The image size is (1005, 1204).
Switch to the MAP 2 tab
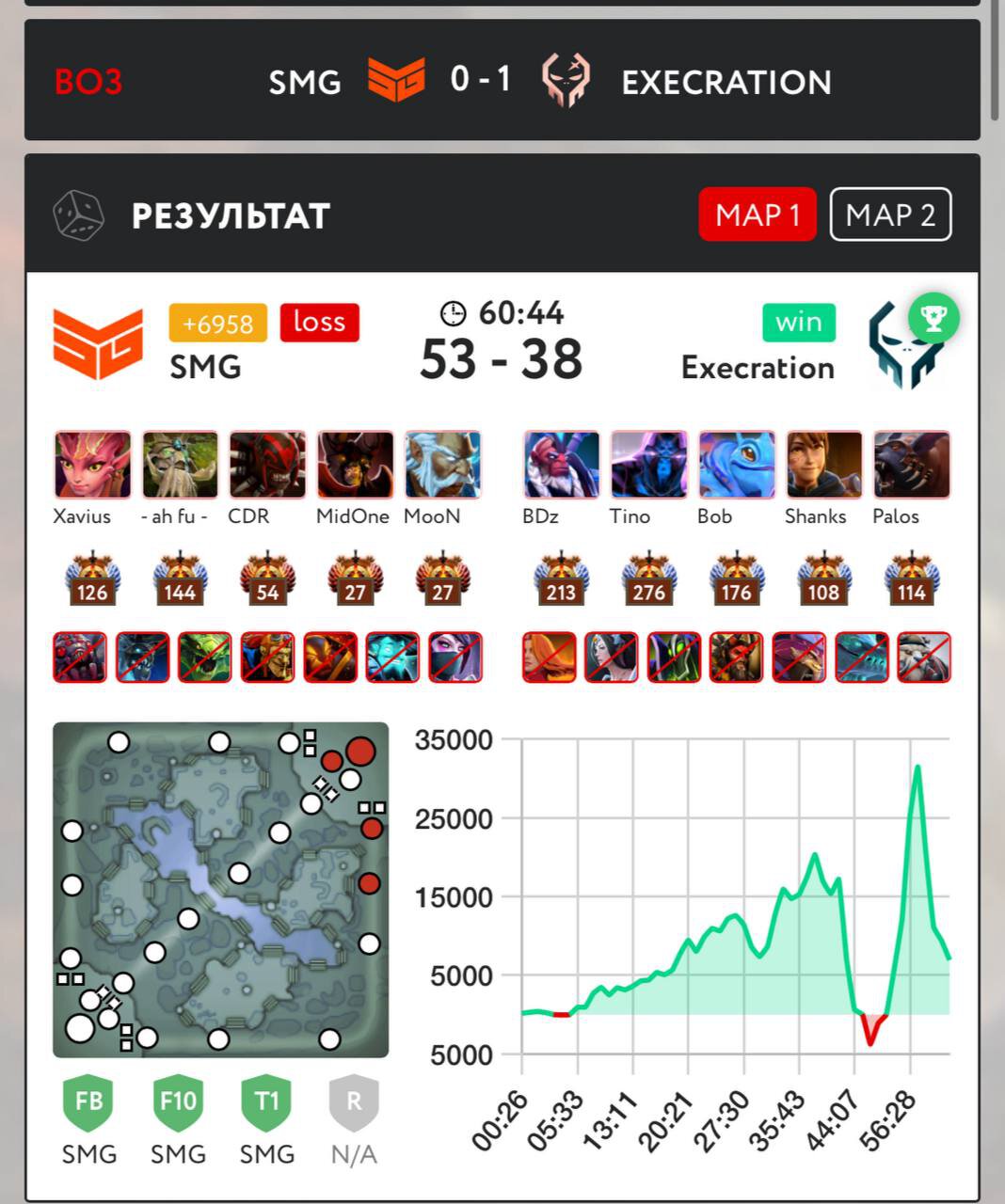pyautogui.click(x=890, y=215)
